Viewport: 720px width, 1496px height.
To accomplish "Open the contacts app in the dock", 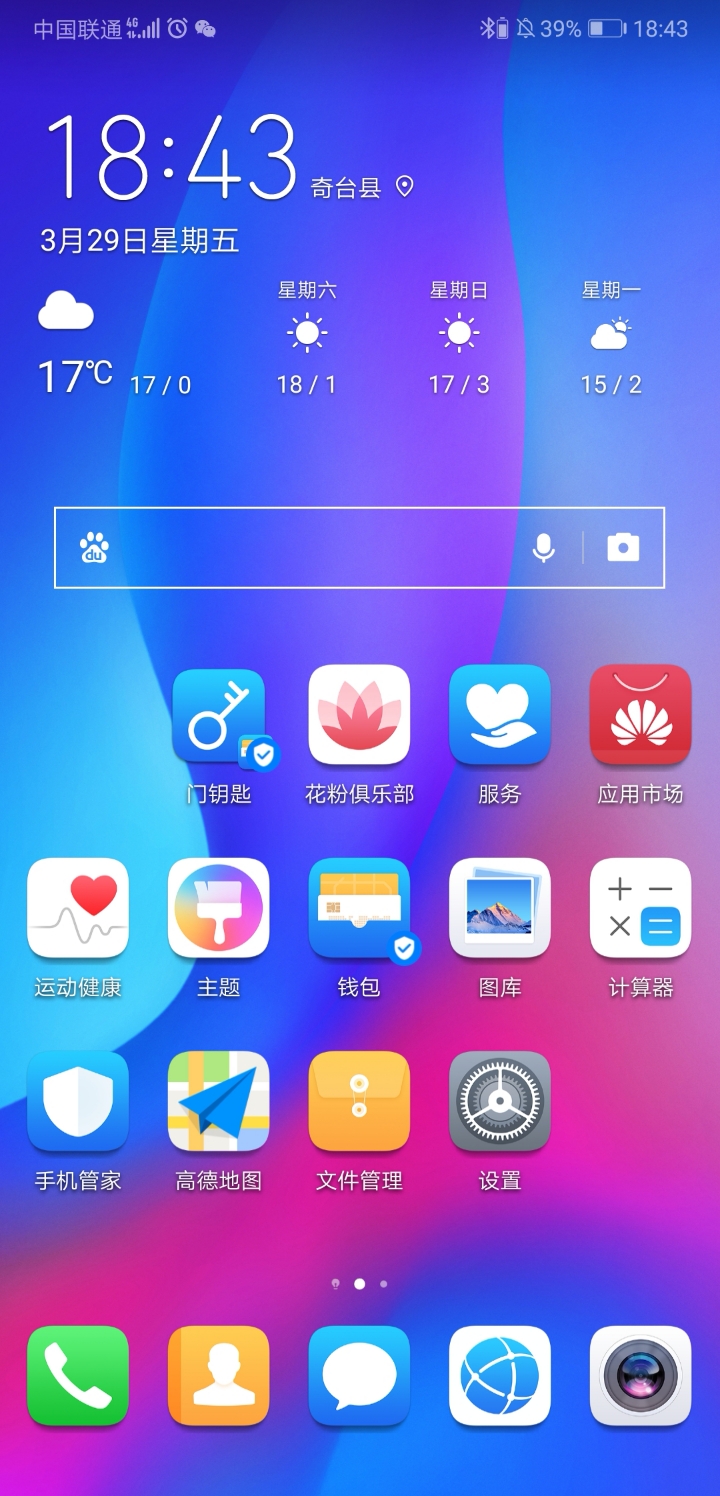I will click(219, 1376).
